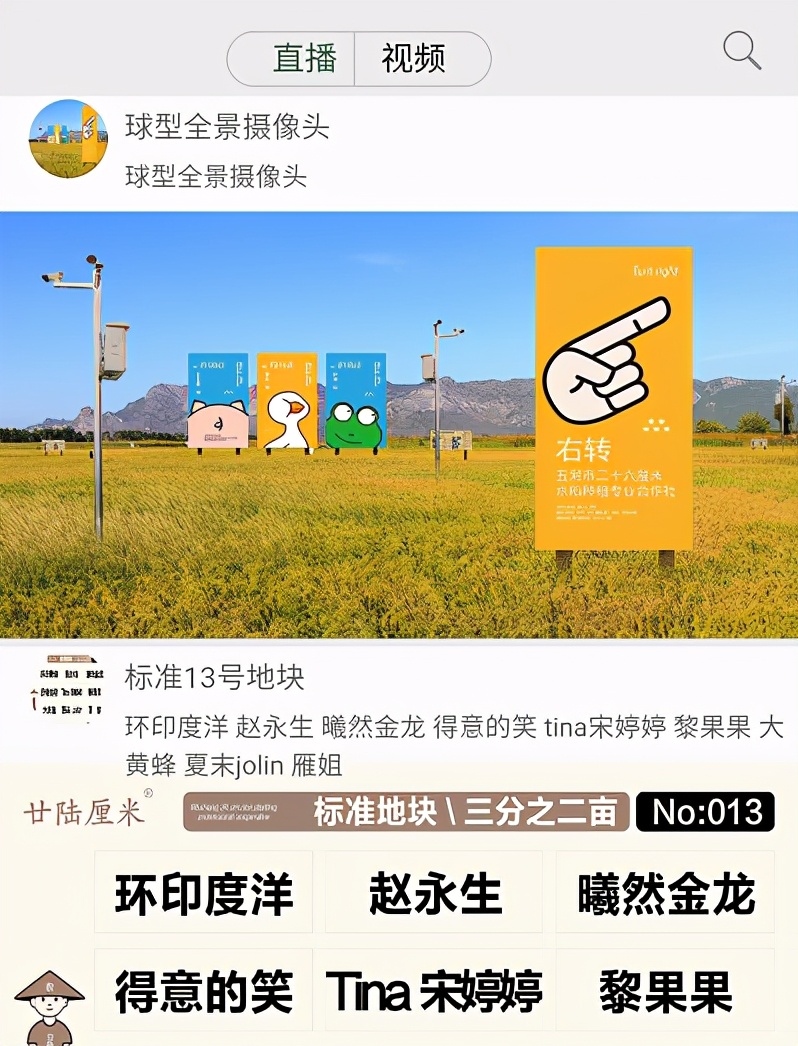Click the orange 右转 directional sign
Screen dimensions: 798x1046
coord(610,400)
